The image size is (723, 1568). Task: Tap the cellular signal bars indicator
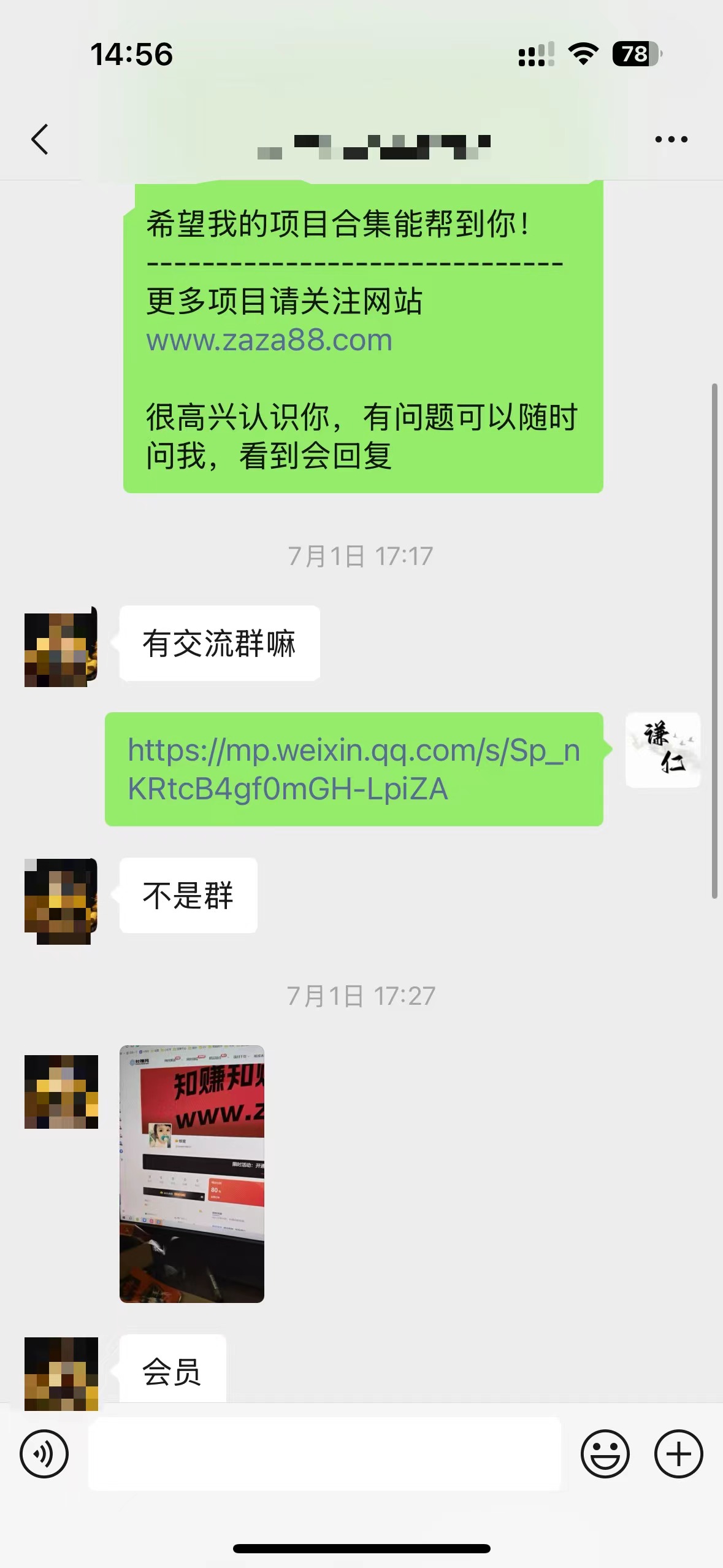[536, 55]
